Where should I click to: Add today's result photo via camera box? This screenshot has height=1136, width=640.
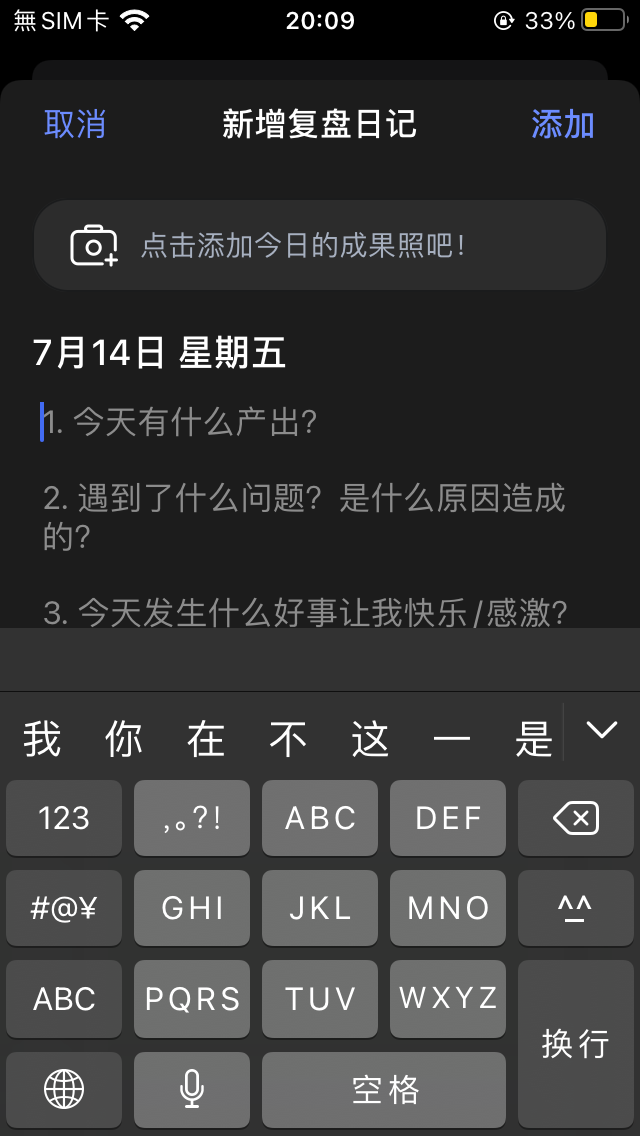point(320,246)
